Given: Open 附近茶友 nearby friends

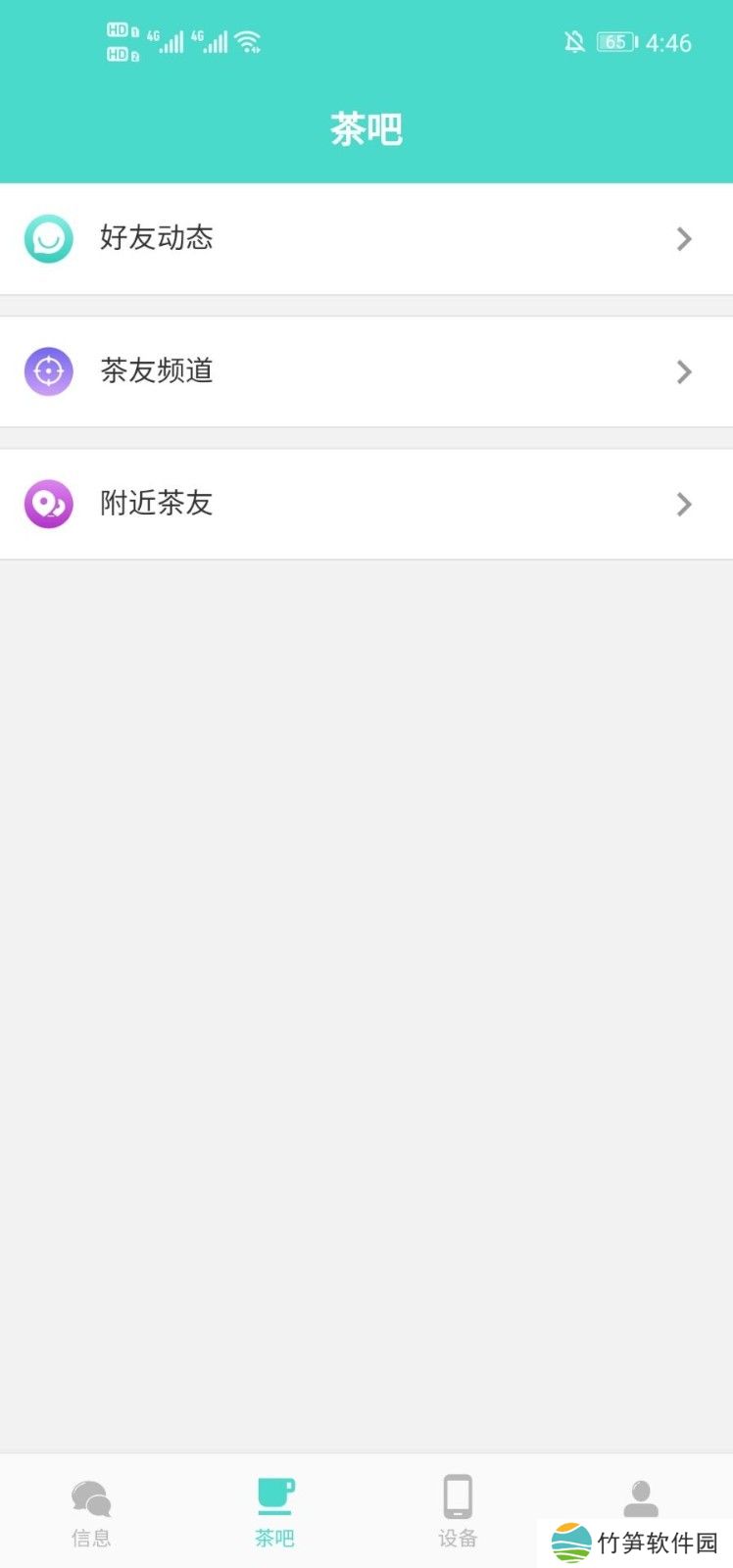Looking at the screenshot, I should (365, 504).
